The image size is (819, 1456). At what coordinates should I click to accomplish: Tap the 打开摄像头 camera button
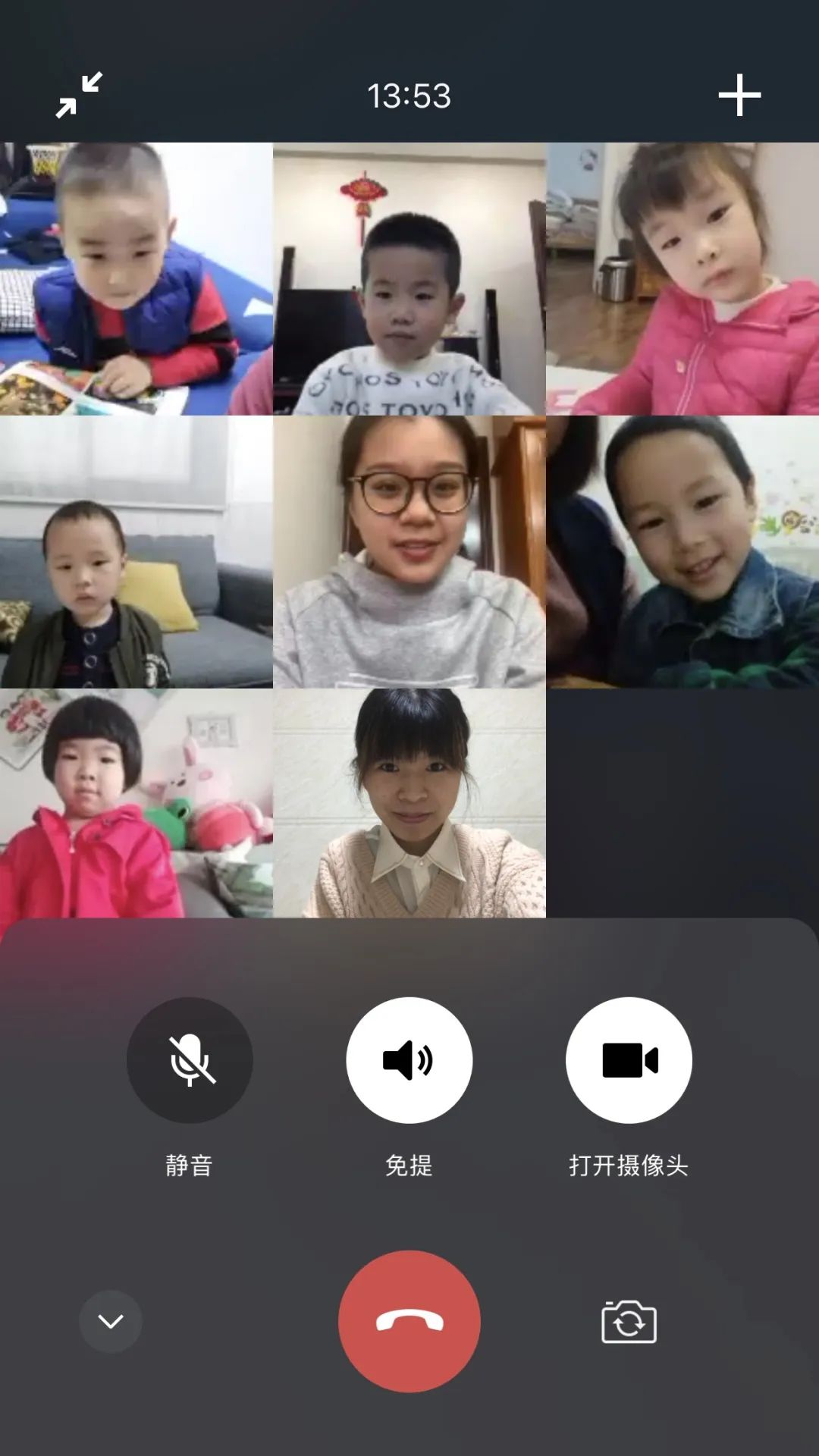pos(629,1060)
